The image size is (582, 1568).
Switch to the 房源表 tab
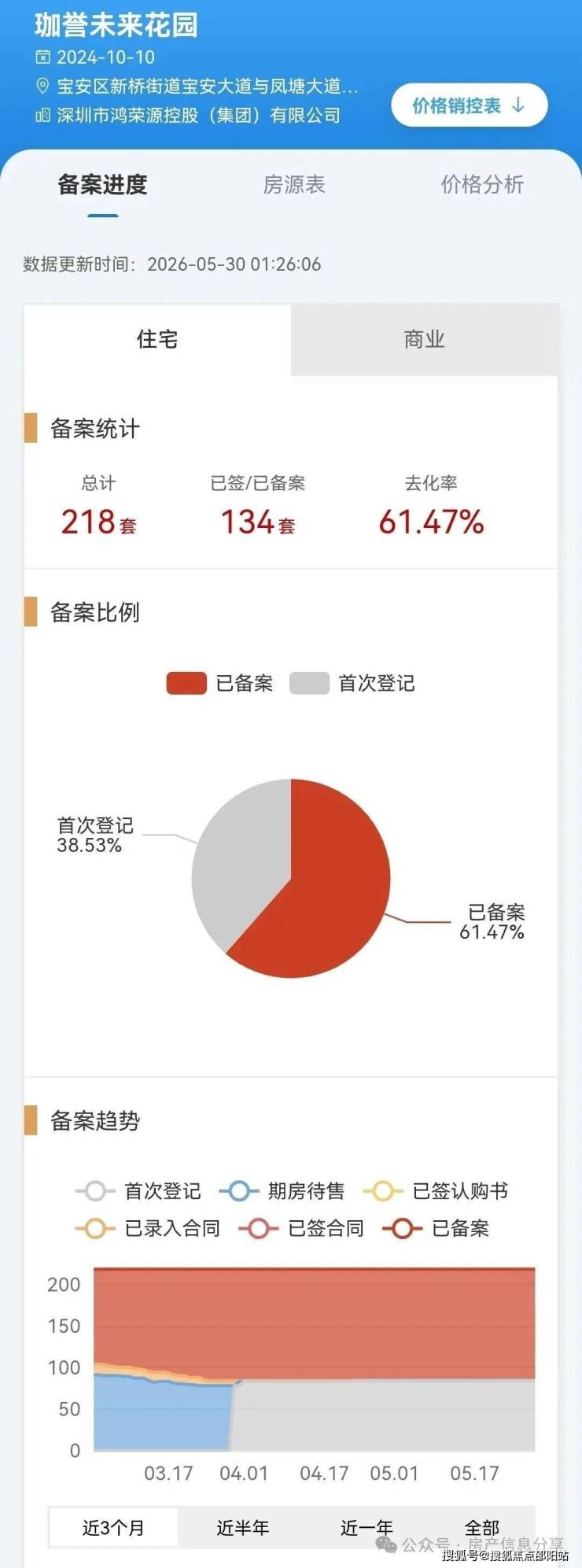pyautogui.click(x=294, y=185)
